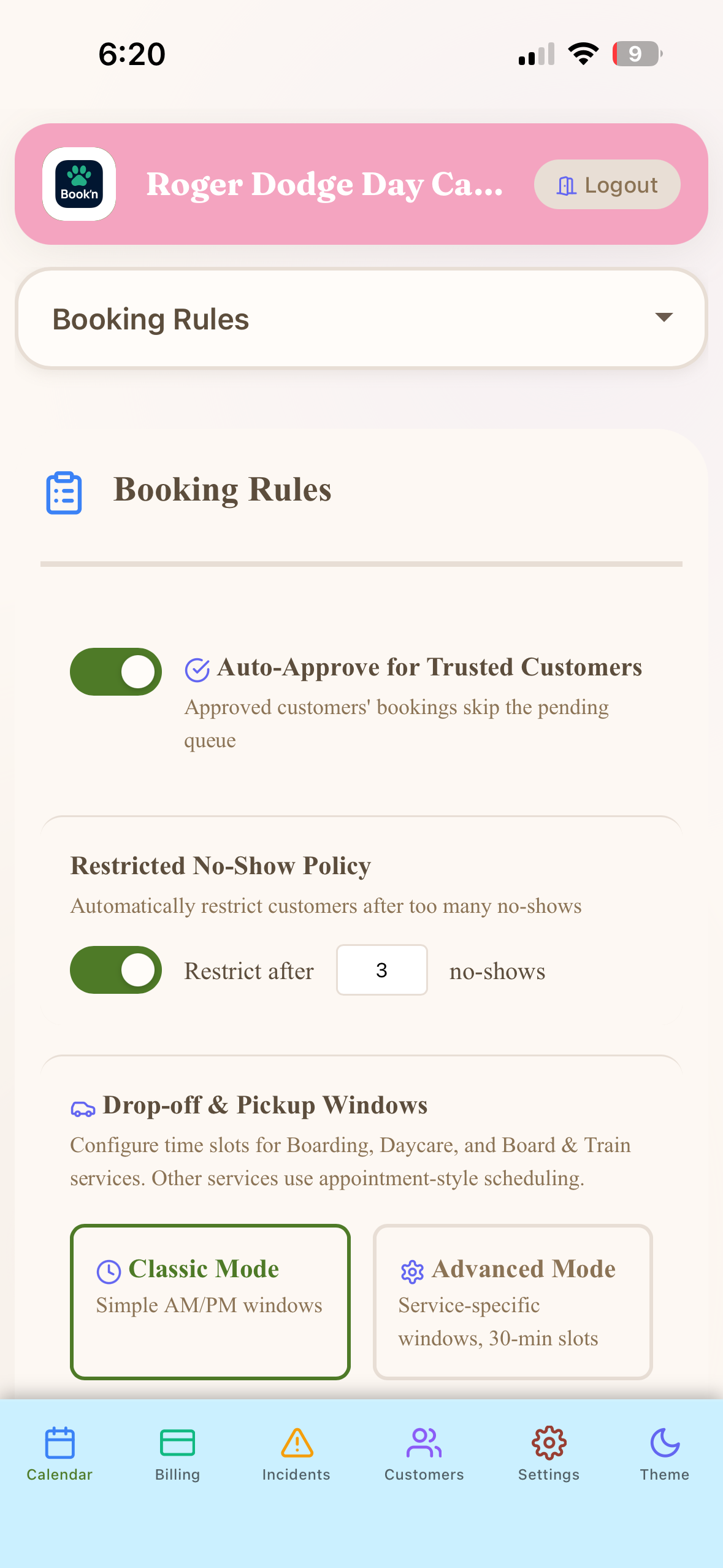View the Customers tab
723x1568 pixels.
pos(424,1453)
